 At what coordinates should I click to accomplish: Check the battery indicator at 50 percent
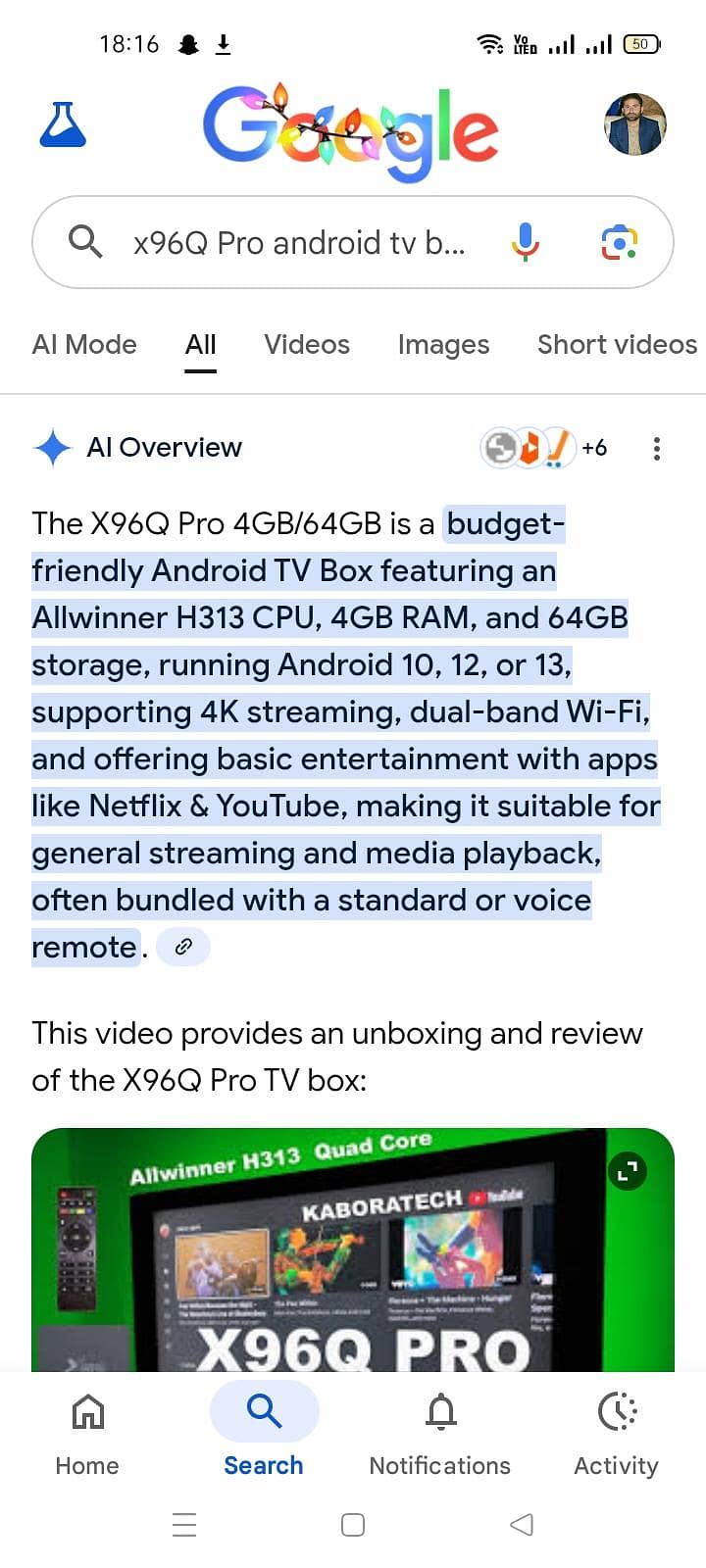(x=641, y=44)
